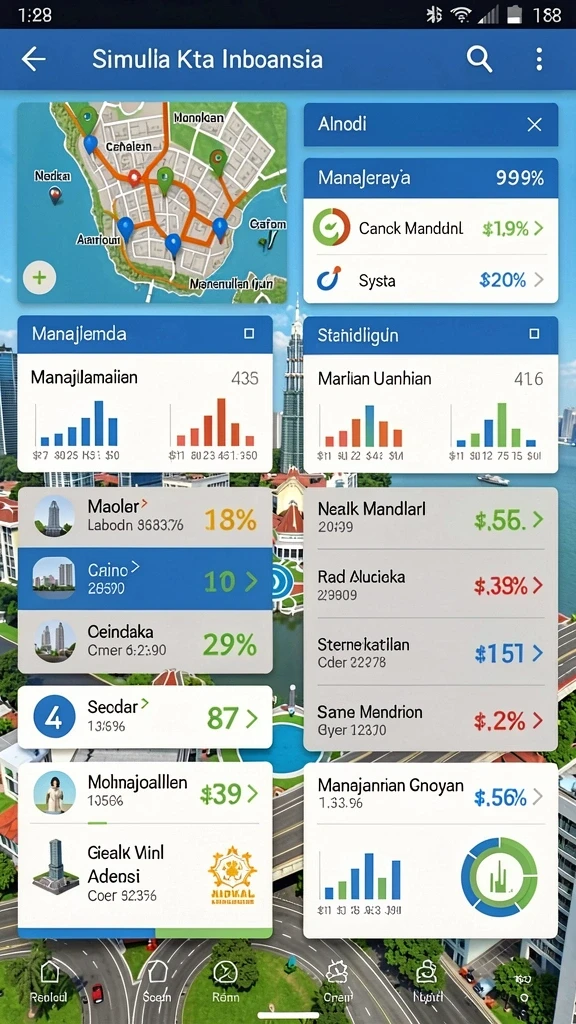576x1024 pixels.
Task: Open the Maoler 18% row
Action: [145, 517]
